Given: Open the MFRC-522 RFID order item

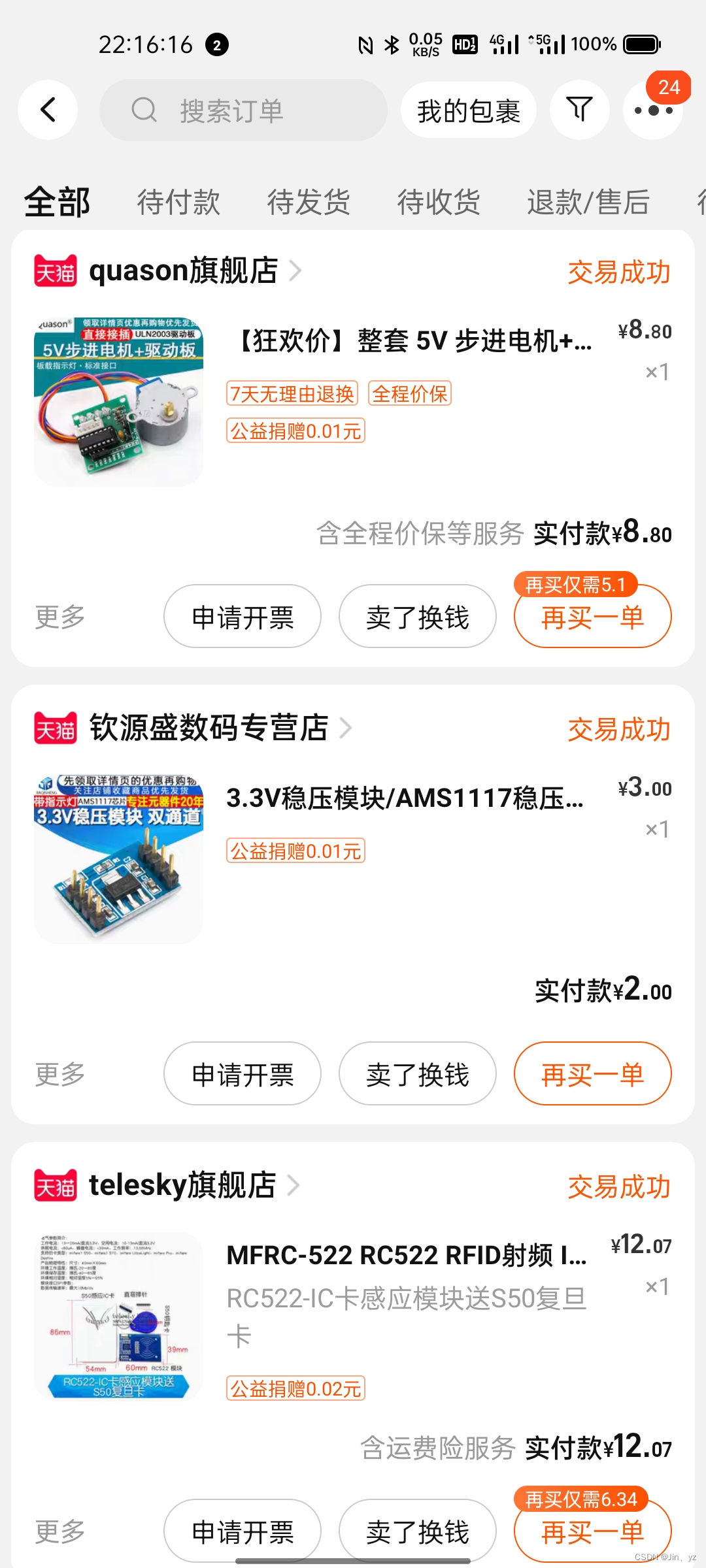Looking at the screenshot, I should tap(406, 1256).
